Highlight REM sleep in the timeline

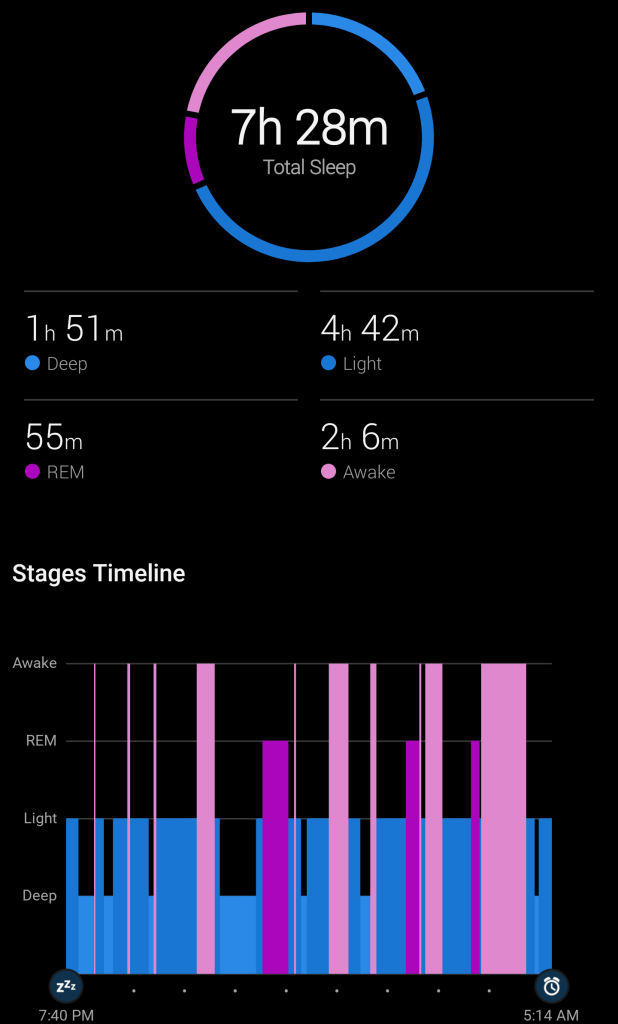click(x=275, y=855)
